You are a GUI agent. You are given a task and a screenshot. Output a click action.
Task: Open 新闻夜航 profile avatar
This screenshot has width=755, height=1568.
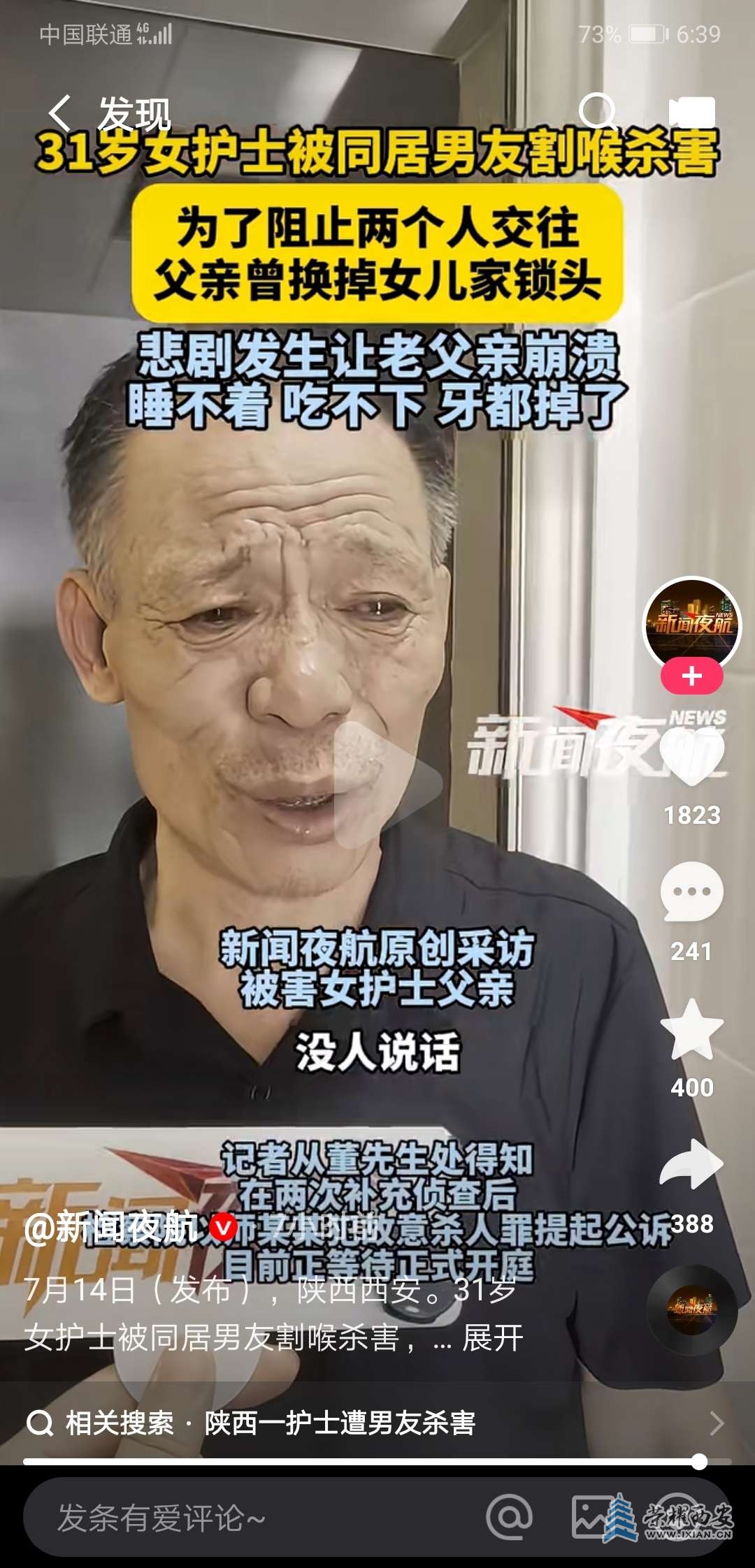[691, 624]
